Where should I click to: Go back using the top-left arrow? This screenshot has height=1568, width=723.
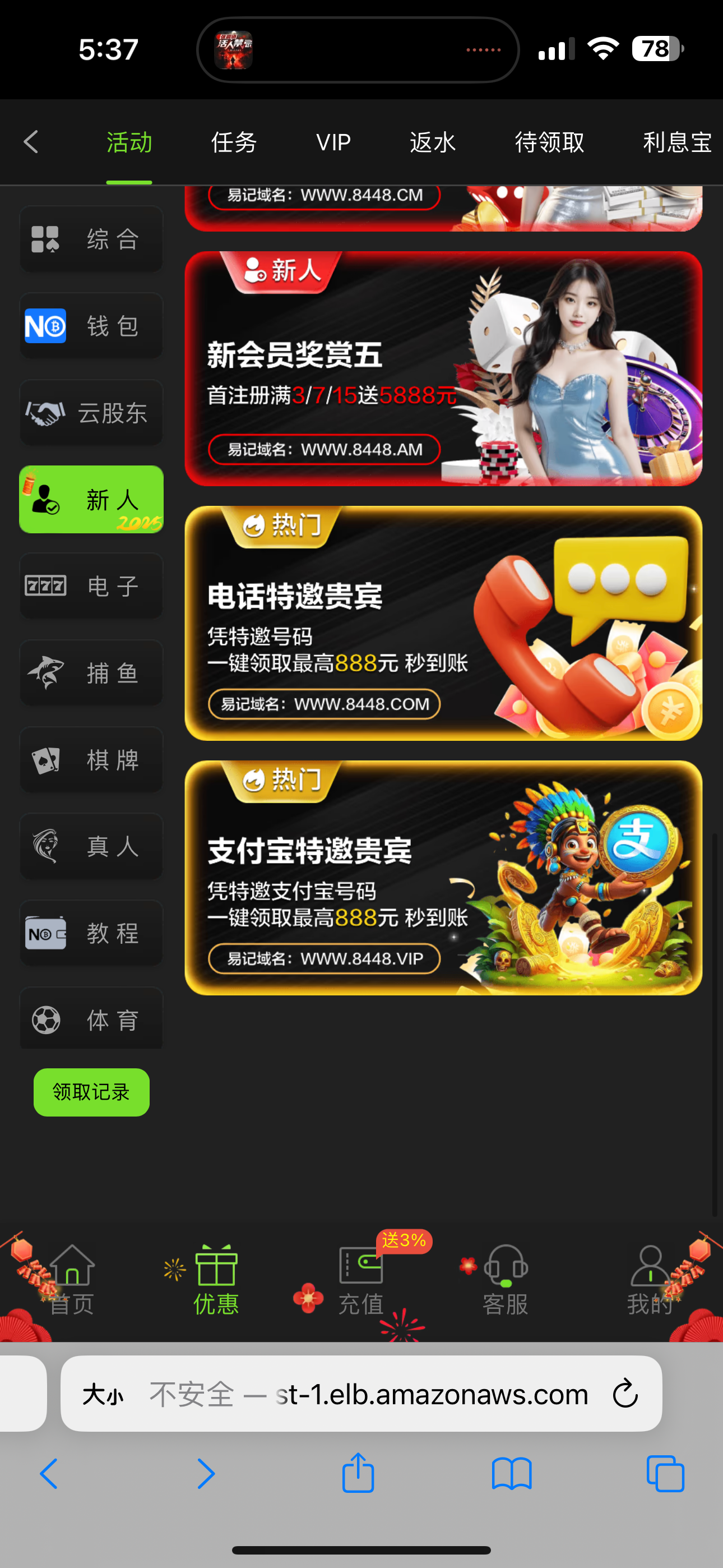point(31,142)
